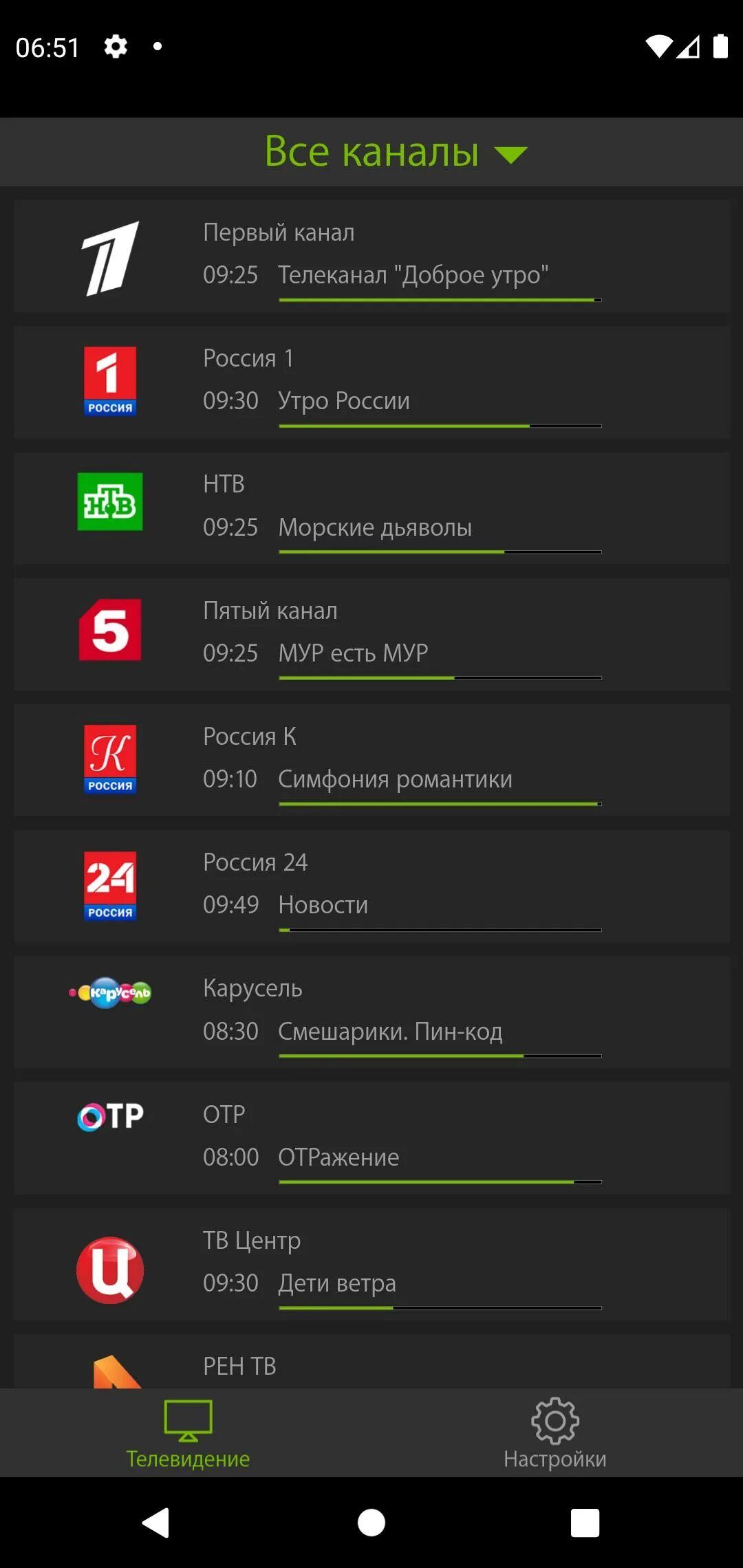Open Пятый канал channel
This screenshot has height=1568, width=743.
coord(371,634)
